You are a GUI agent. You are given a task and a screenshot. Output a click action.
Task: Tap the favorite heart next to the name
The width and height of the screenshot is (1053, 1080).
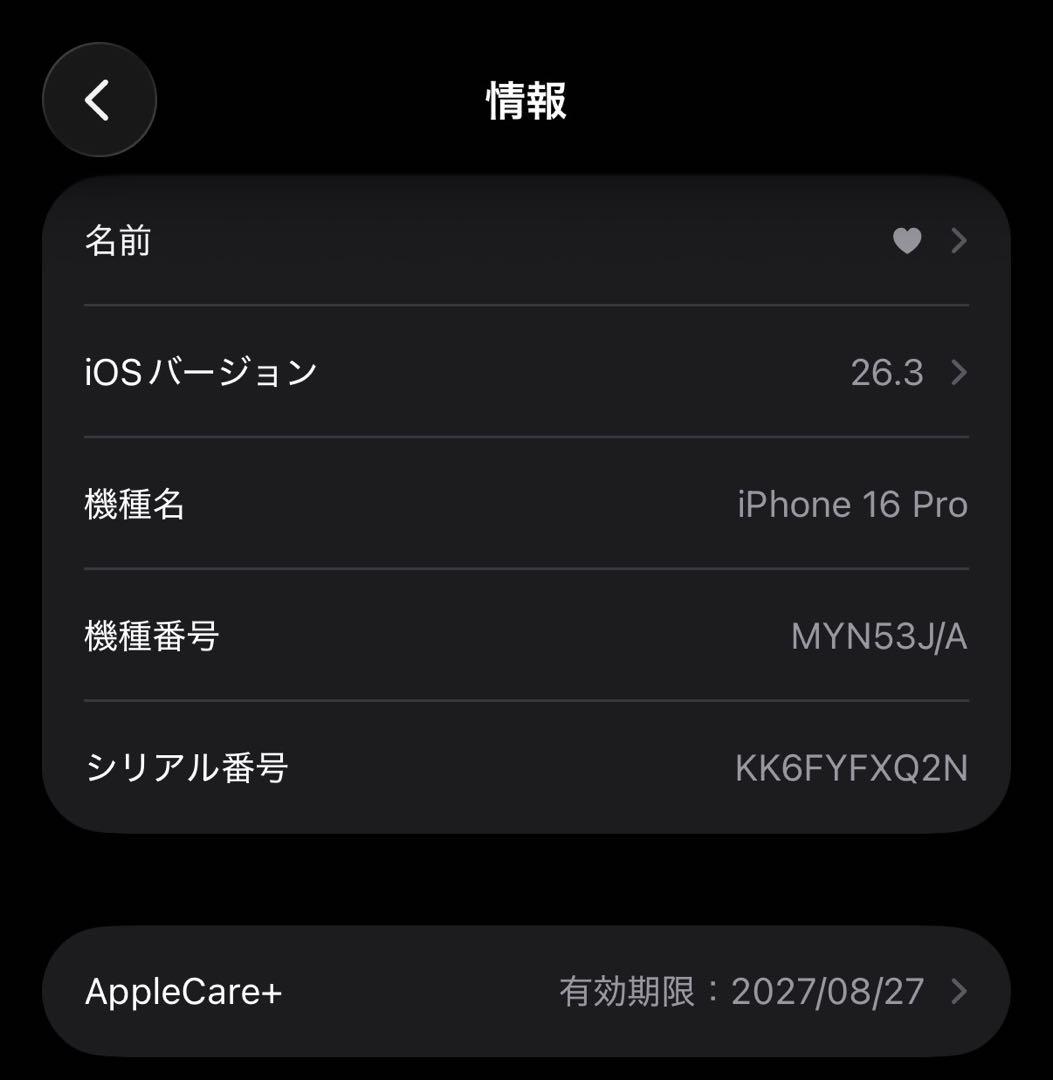pyautogui.click(x=906, y=241)
